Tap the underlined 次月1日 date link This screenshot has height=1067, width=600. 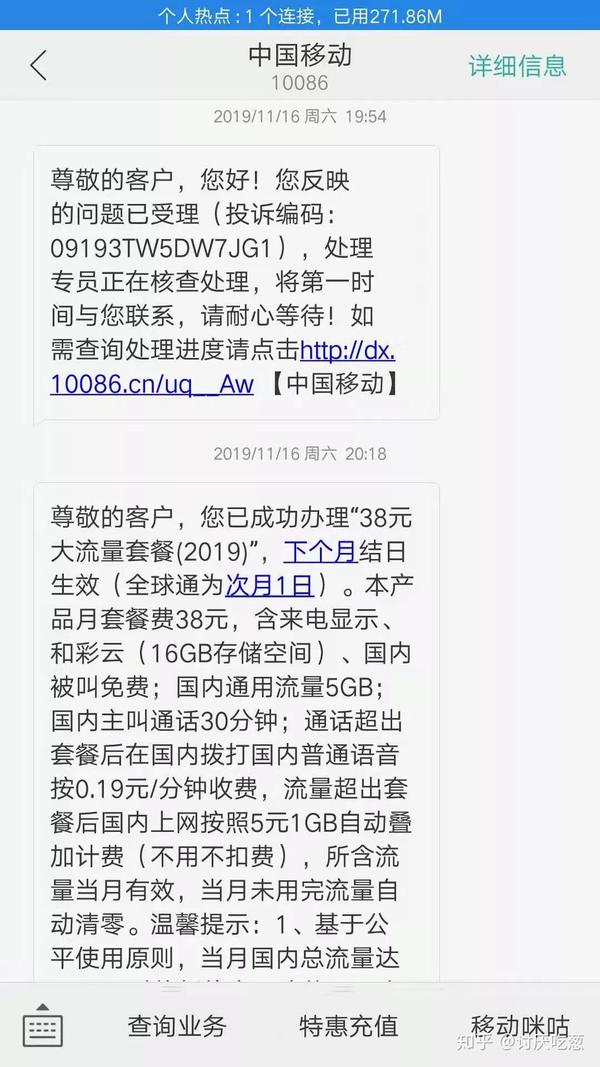pos(269,585)
